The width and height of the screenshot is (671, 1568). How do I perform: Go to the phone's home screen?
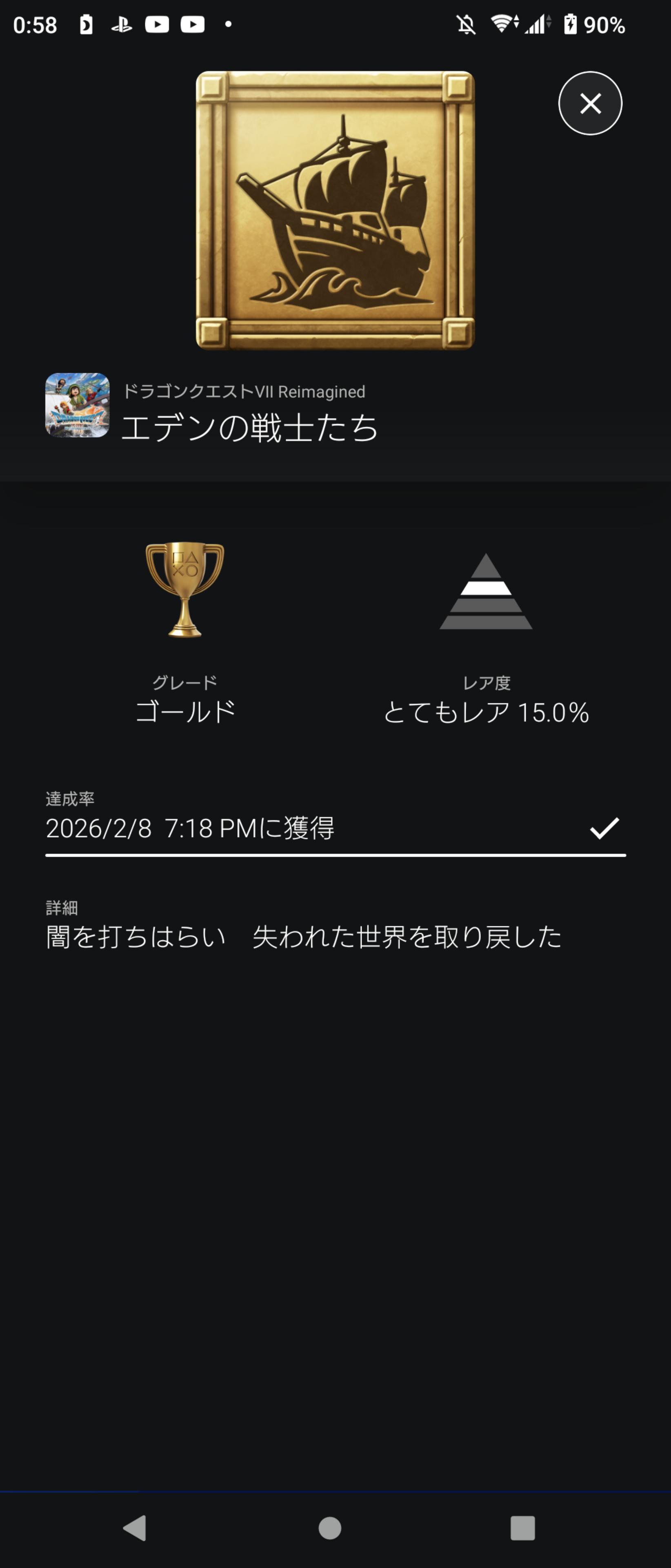(x=330, y=1527)
